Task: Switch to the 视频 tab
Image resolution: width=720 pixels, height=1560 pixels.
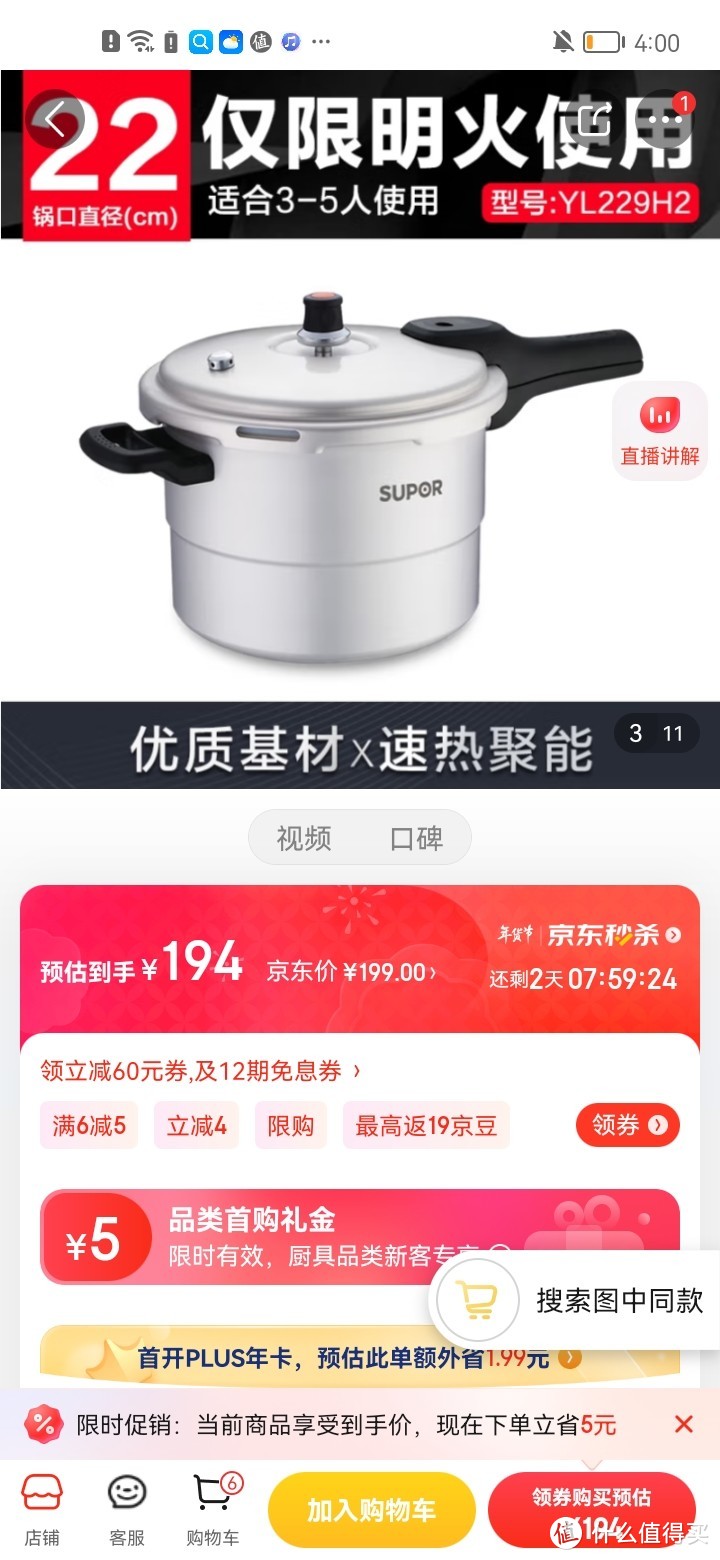Action: point(304,838)
